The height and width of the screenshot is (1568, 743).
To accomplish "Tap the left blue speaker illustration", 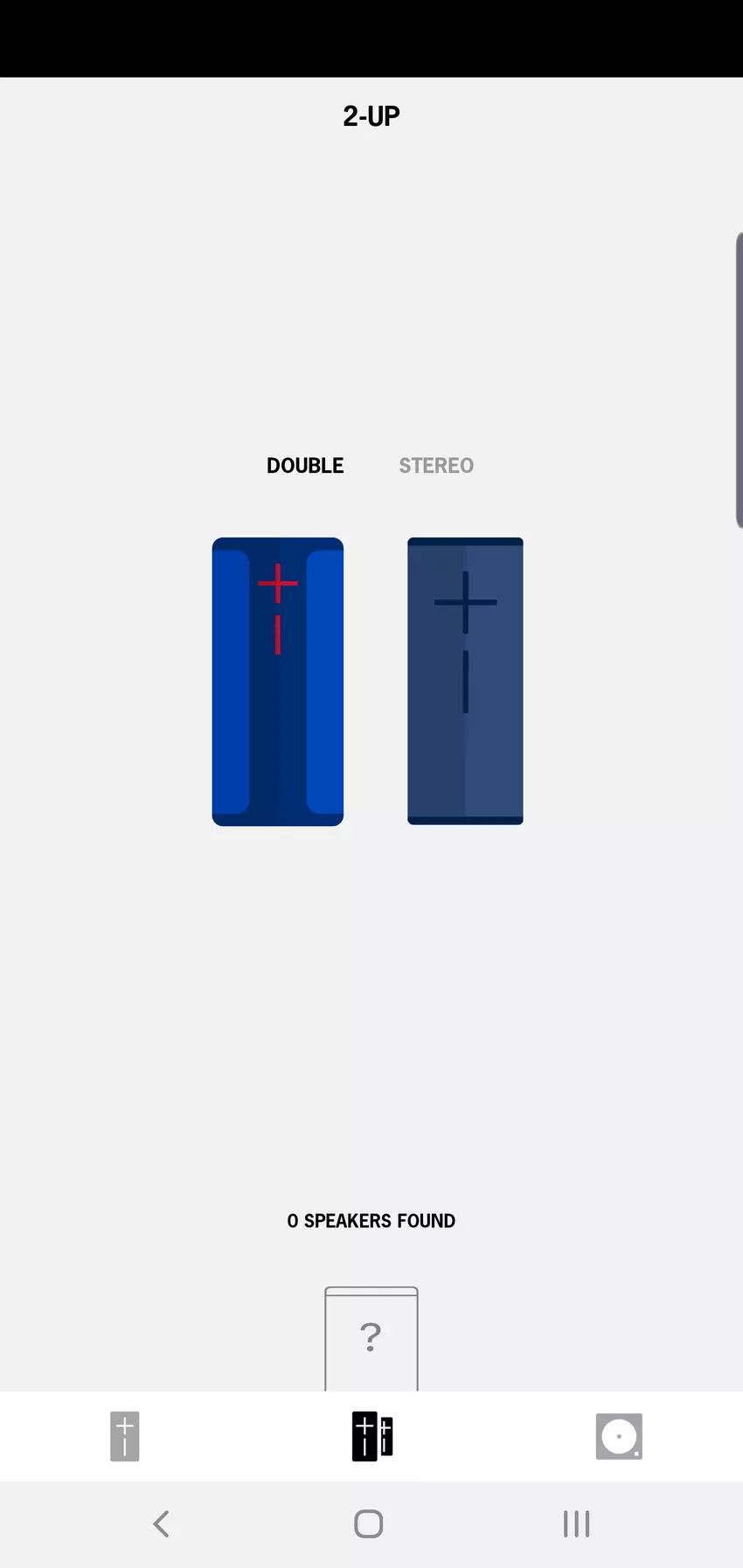I will pyautogui.click(x=277, y=682).
